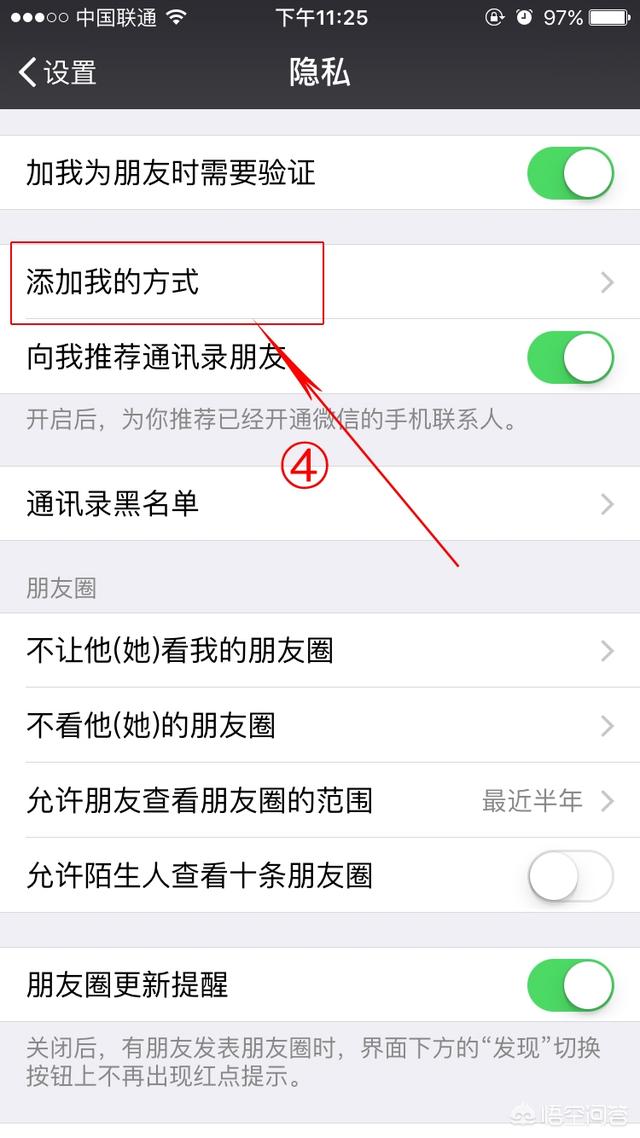Viewport: 640px width, 1138px height.
Task: Go back to 设置
Action: tap(58, 72)
